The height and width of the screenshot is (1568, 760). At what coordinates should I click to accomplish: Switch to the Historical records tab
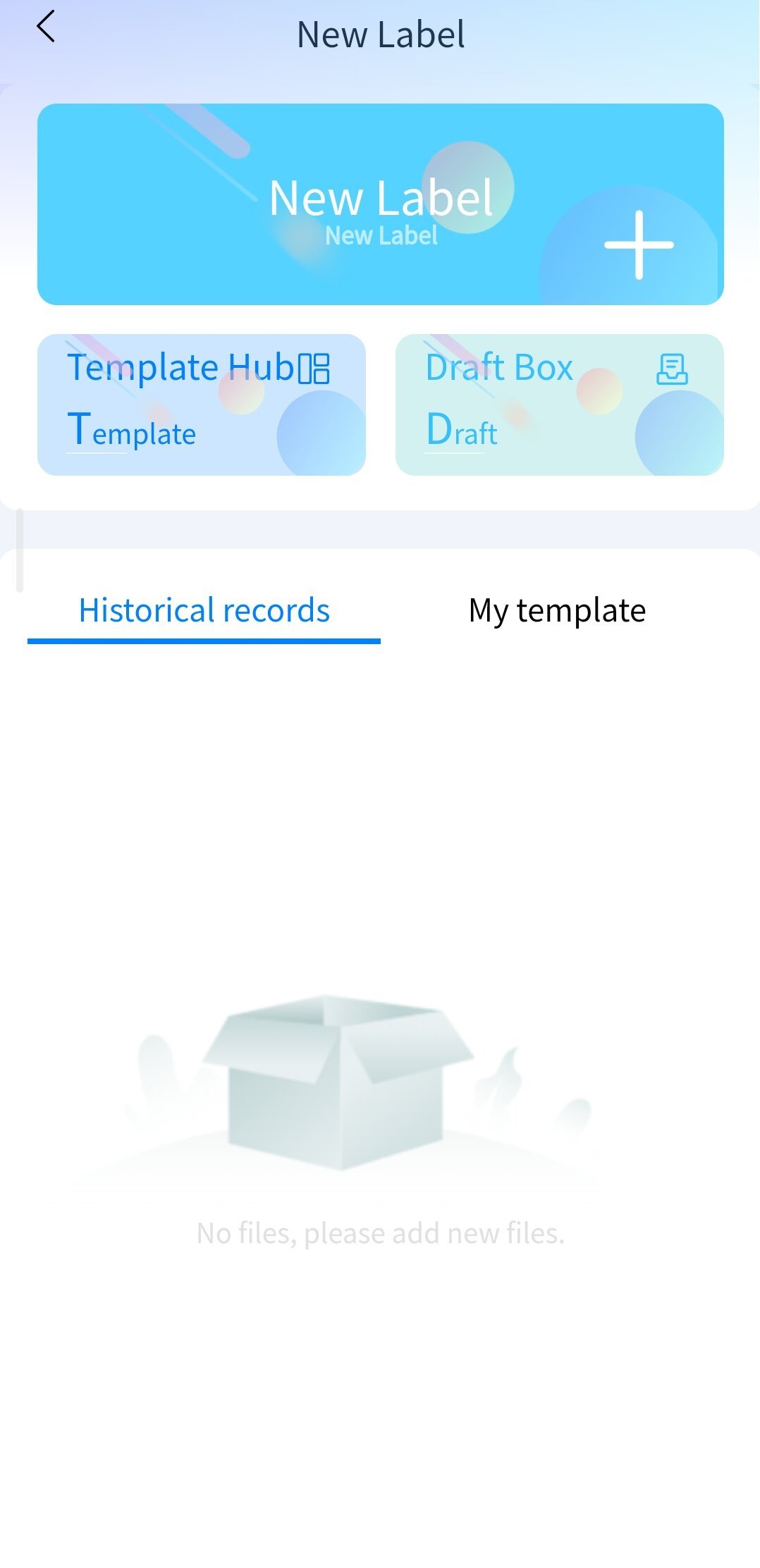204,610
